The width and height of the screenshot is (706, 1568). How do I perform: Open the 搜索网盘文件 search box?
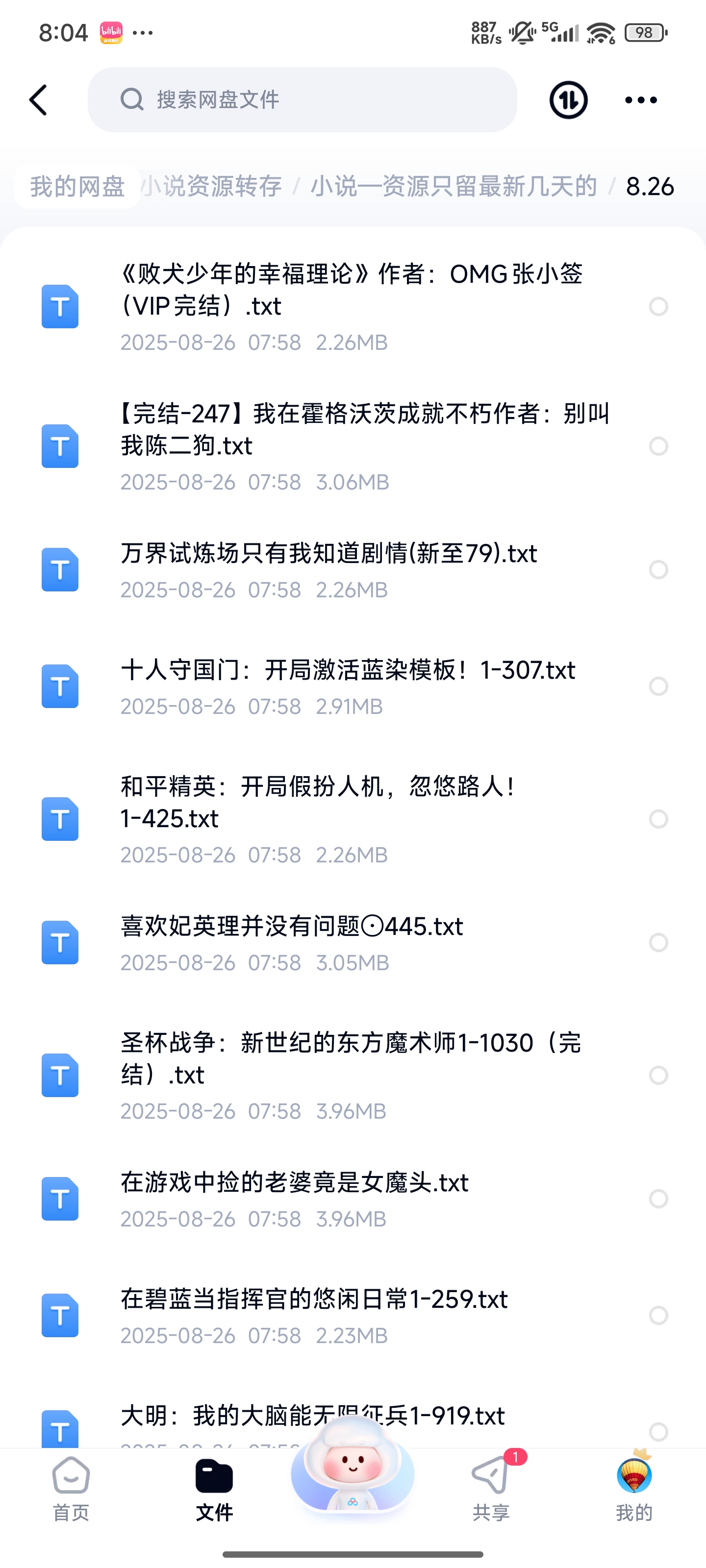[302, 100]
